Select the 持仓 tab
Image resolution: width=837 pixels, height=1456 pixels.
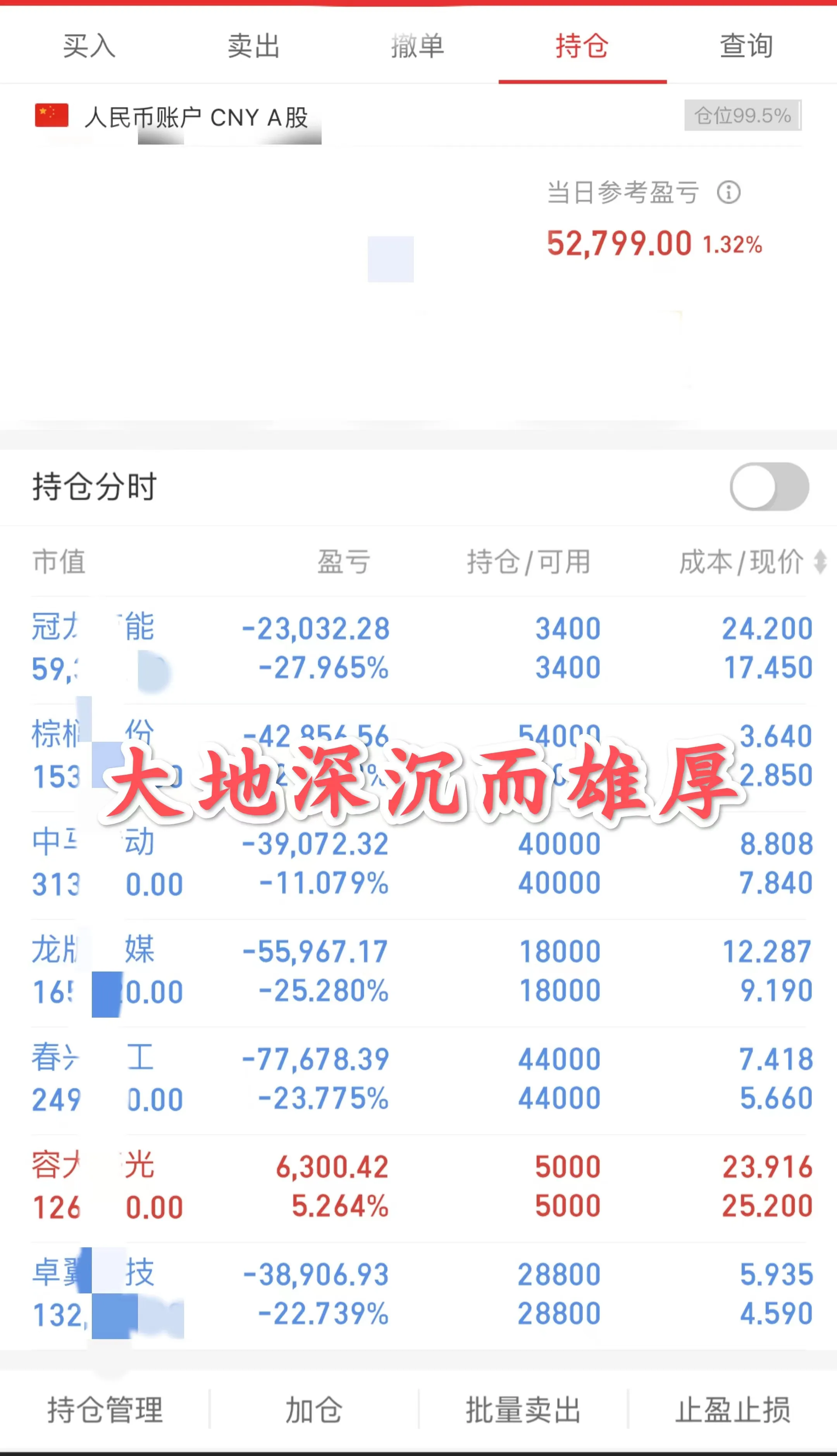point(582,46)
